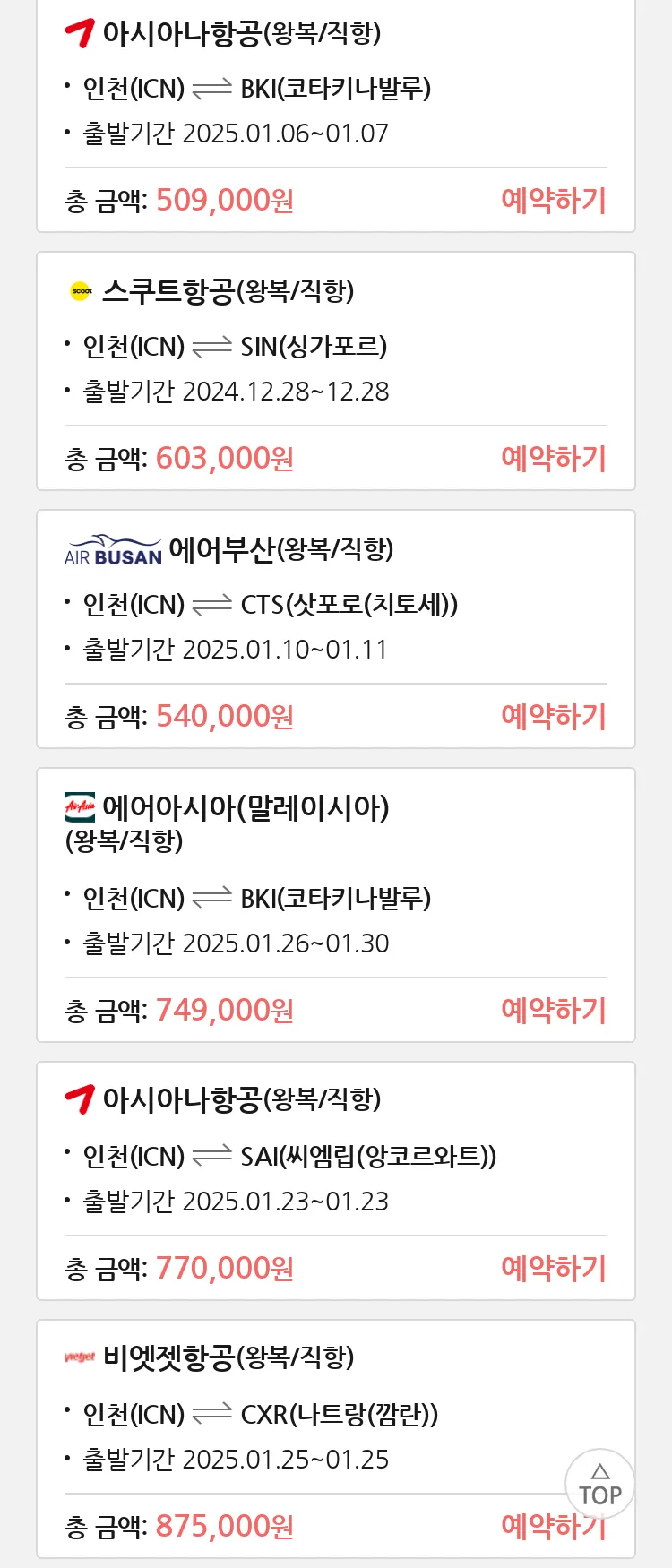Tap 예약하기 for 아시아나 코타키나발루 flight
This screenshot has width=672, height=1568.
(x=554, y=200)
